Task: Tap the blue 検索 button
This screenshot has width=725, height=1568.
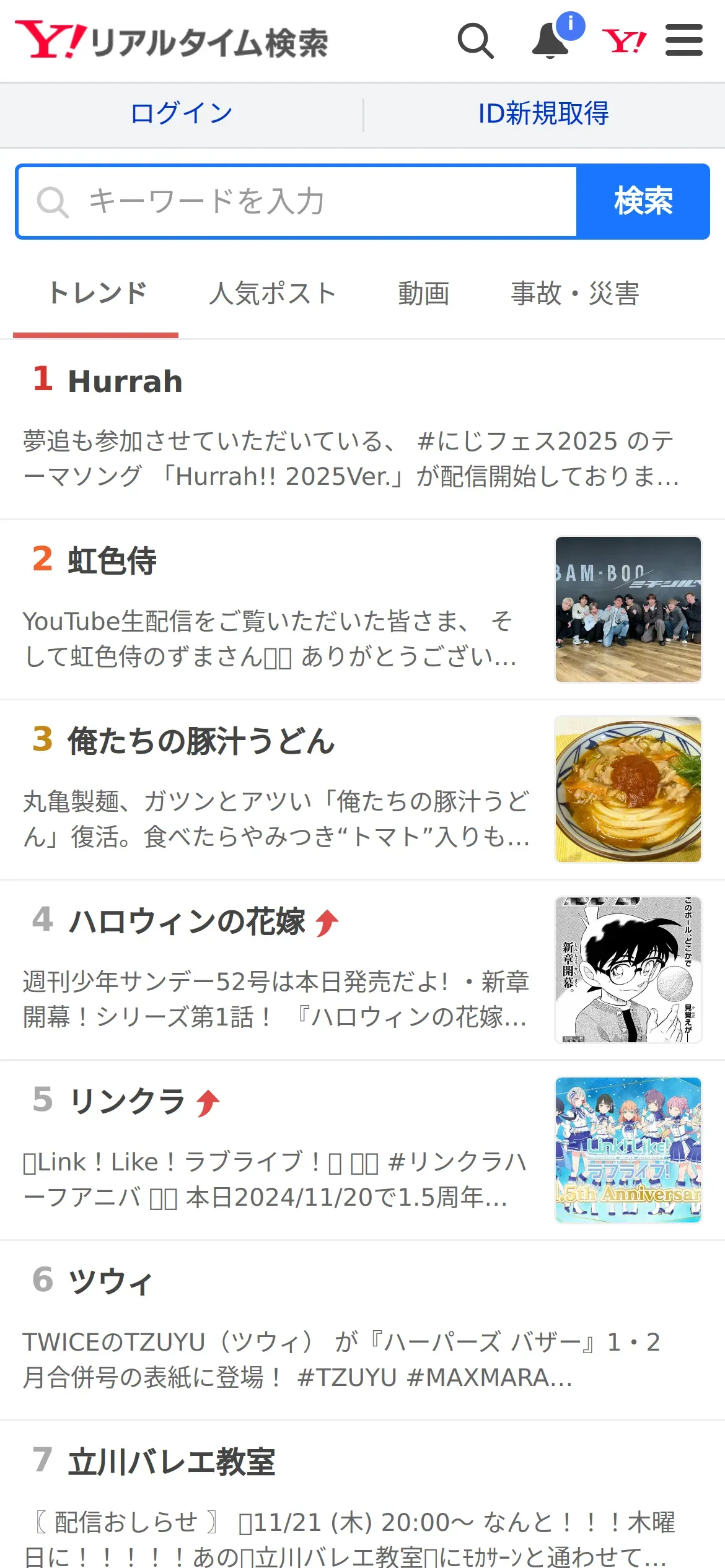Action: pyautogui.click(x=643, y=202)
